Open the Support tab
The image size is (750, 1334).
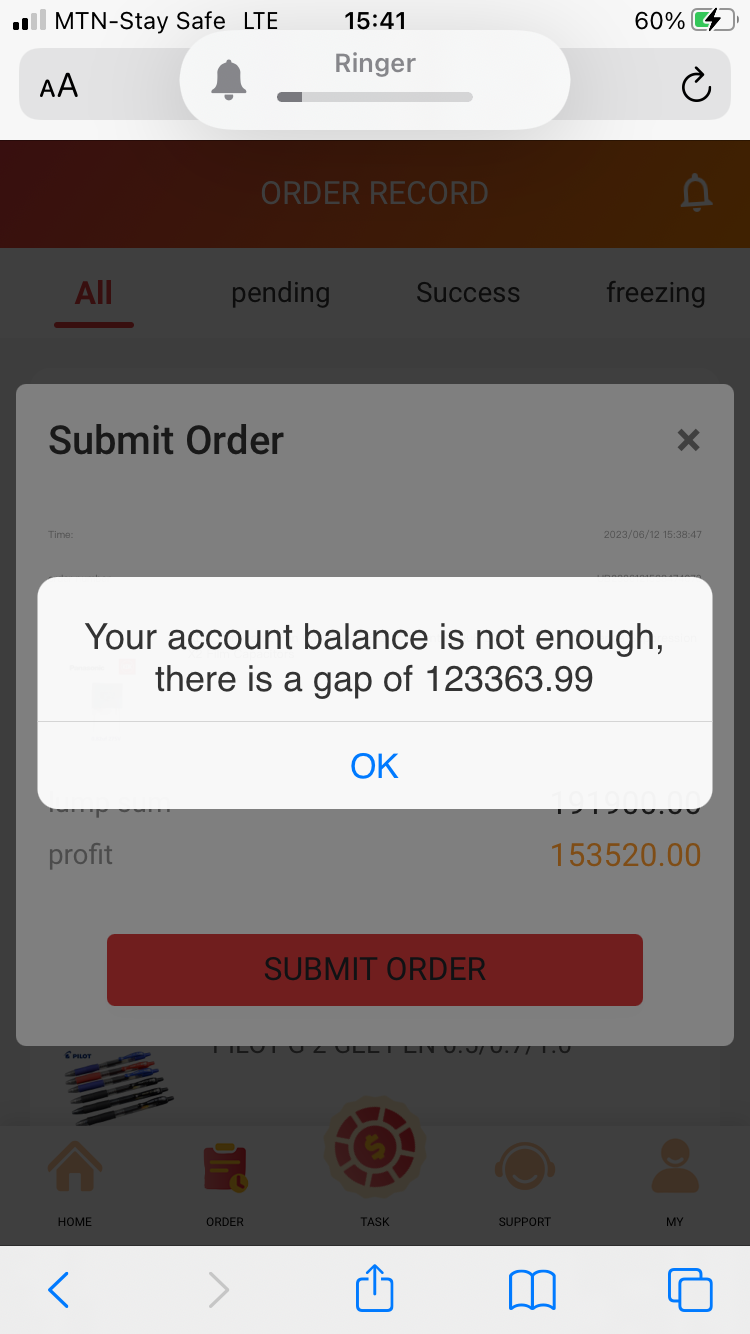coord(525,1183)
